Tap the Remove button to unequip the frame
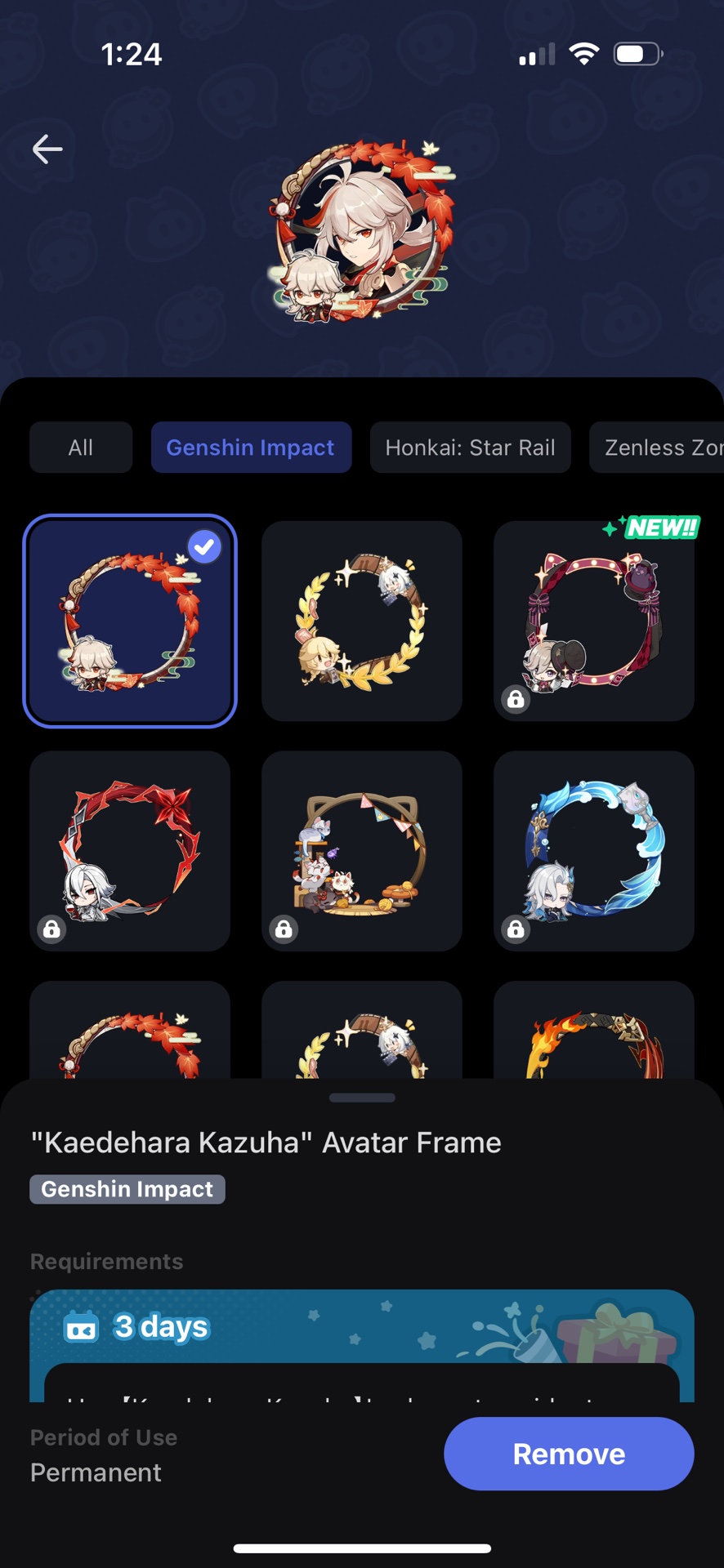This screenshot has height=1568, width=724. tap(568, 1454)
